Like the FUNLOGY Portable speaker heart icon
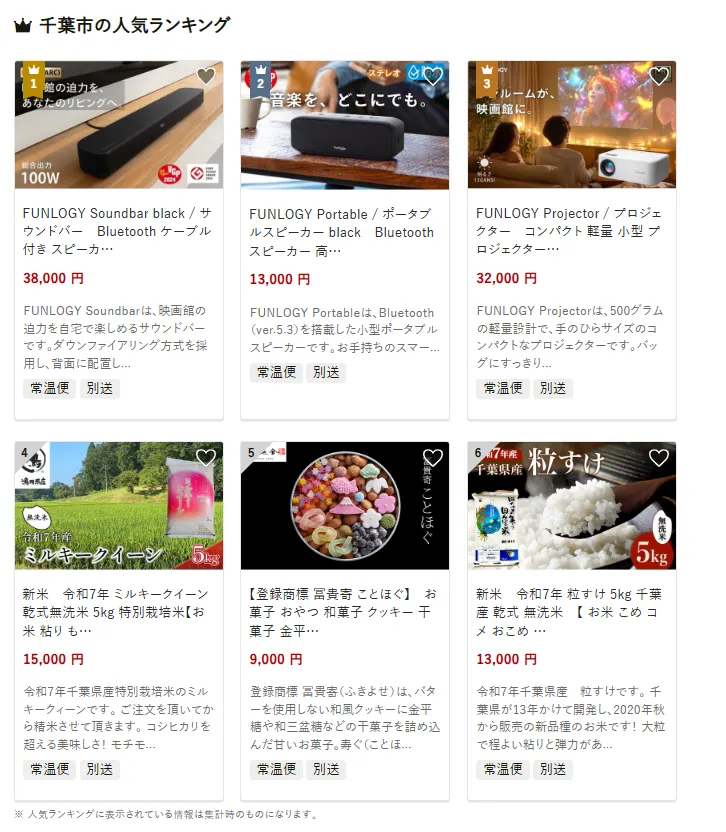This screenshot has height=832, width=726. point(432,76)
